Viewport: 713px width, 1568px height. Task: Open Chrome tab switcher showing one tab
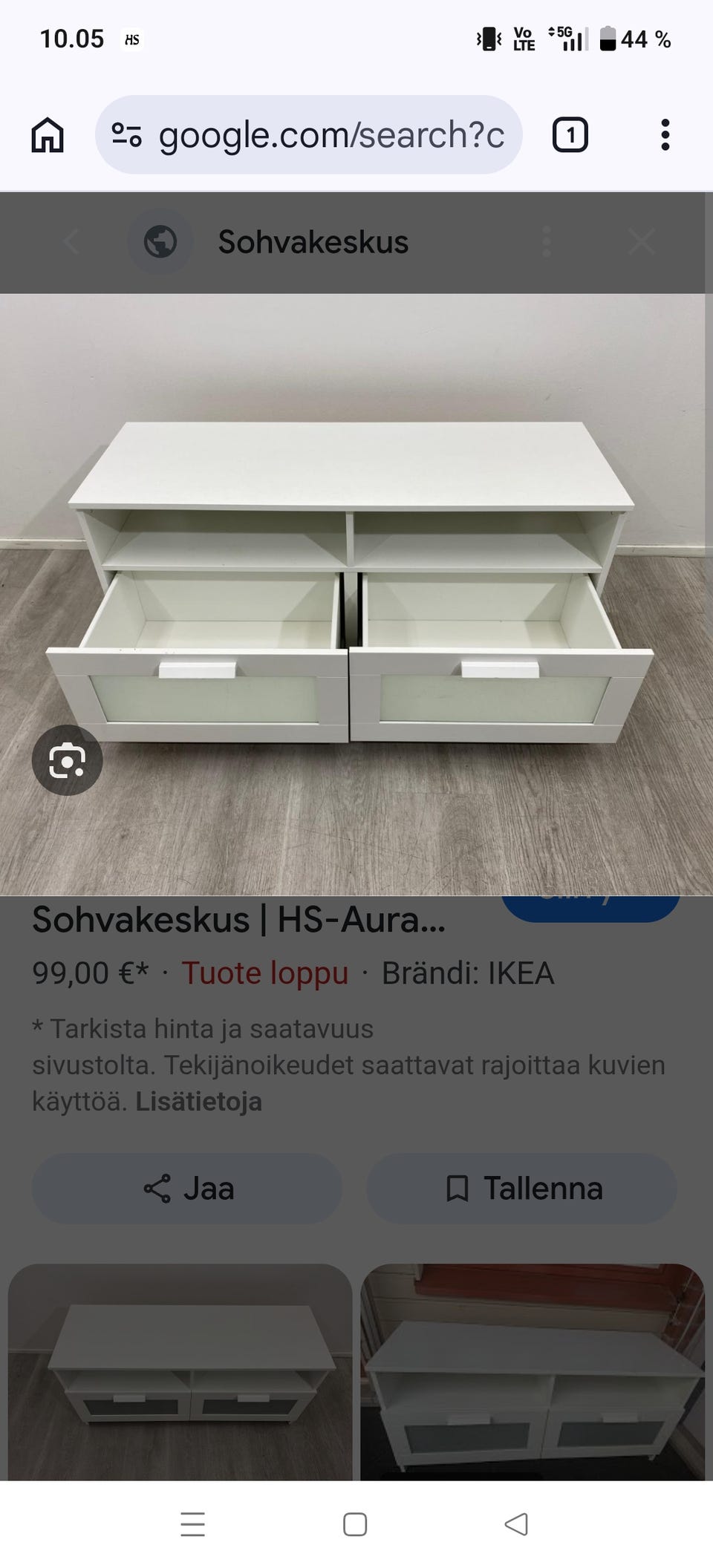click(x=570, y=135)
